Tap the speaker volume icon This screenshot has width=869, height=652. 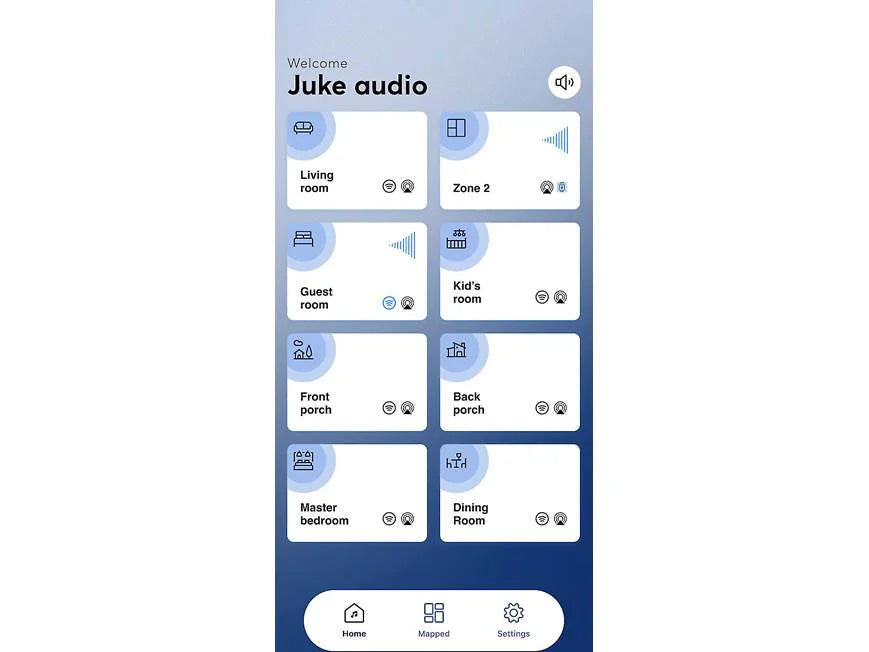click(x=564, y=82)
